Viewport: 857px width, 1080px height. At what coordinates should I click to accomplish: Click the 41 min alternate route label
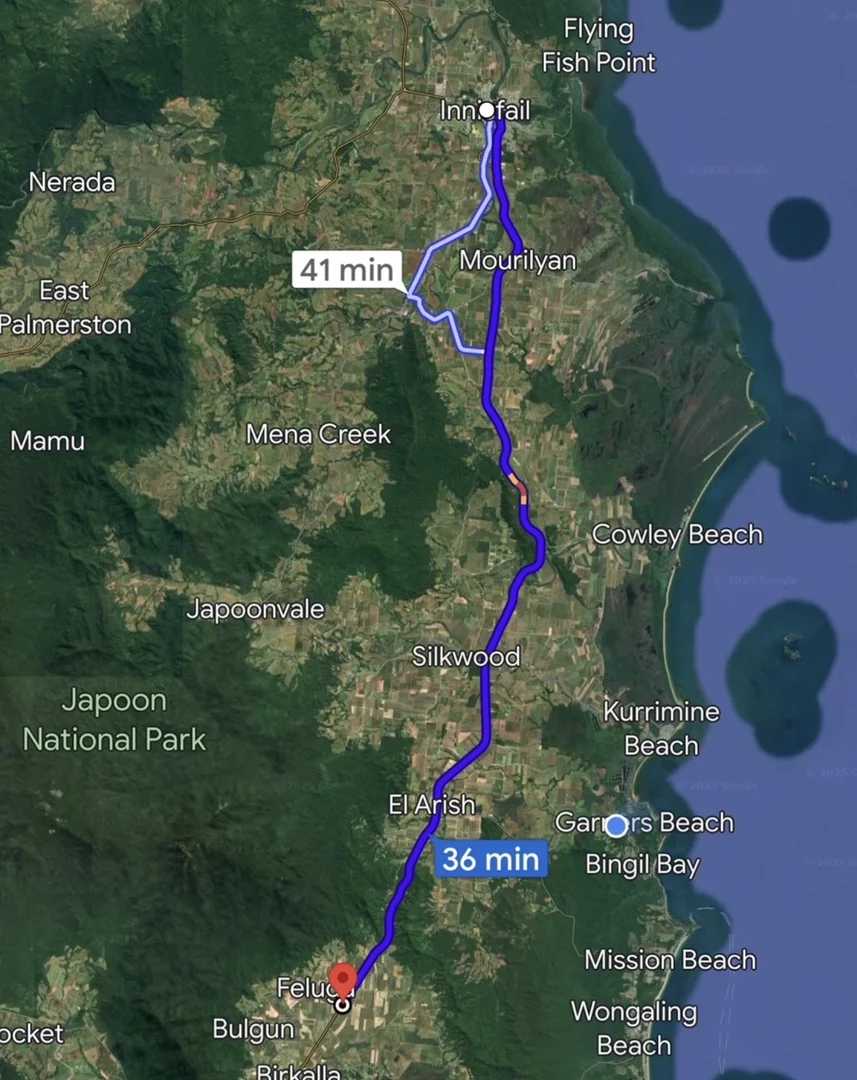click(346, 270)
